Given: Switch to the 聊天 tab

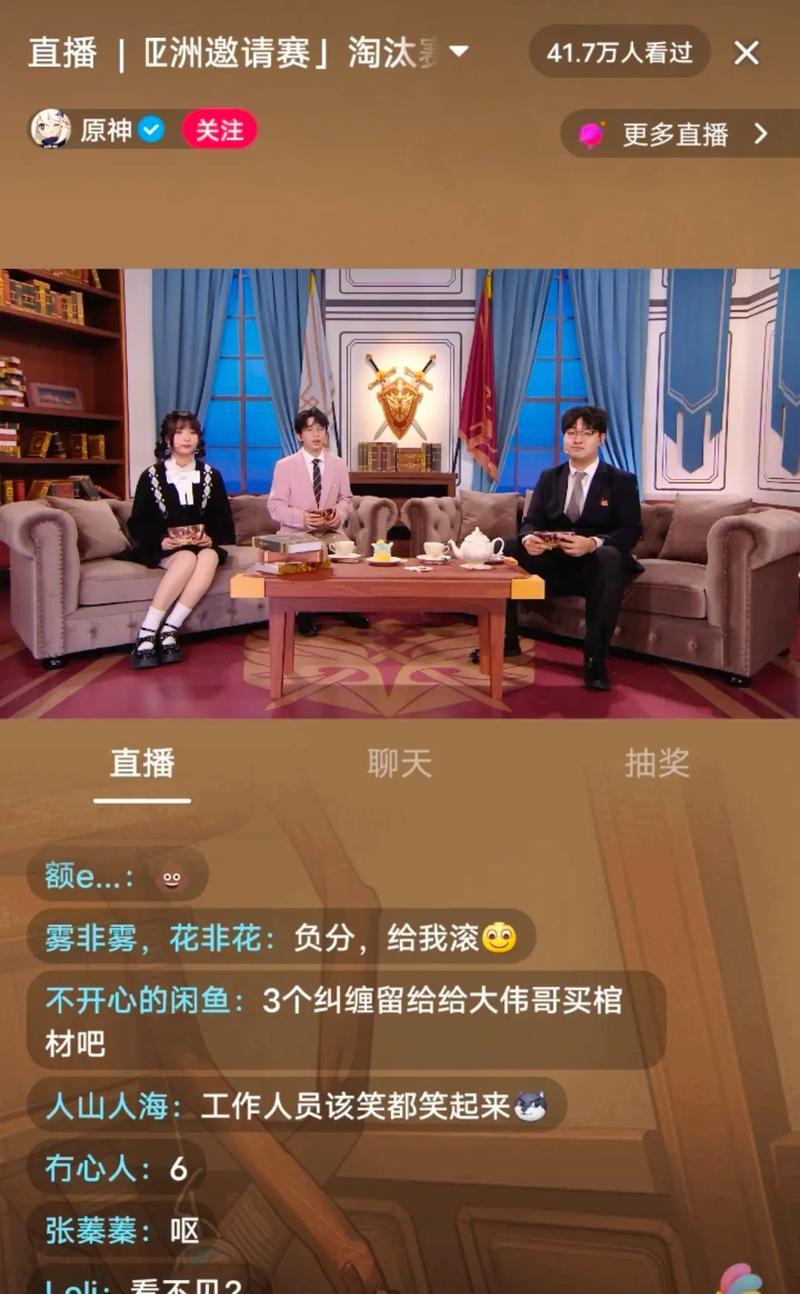Looking at the screenshot, I should (x=399, y=764).
